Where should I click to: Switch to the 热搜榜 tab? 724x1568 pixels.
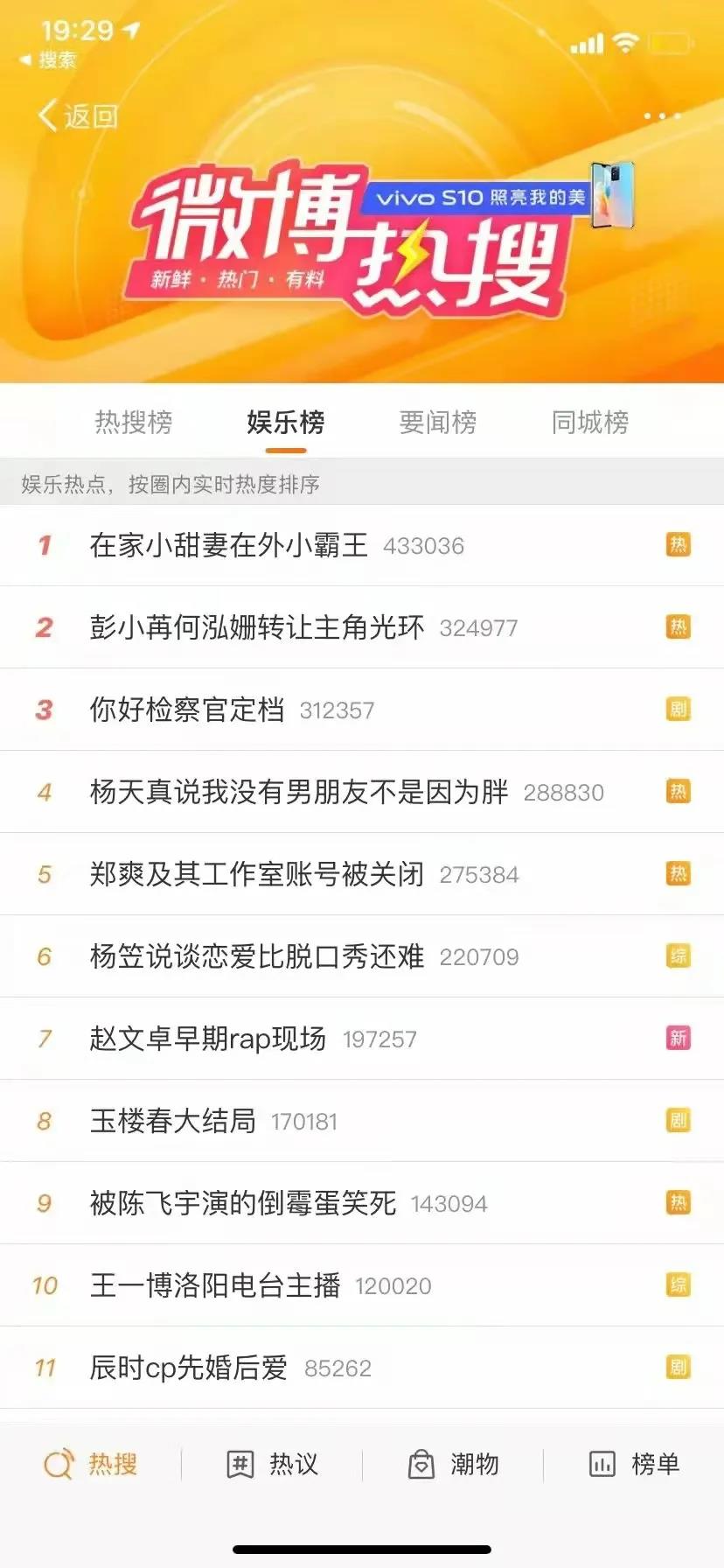point(134,423)
